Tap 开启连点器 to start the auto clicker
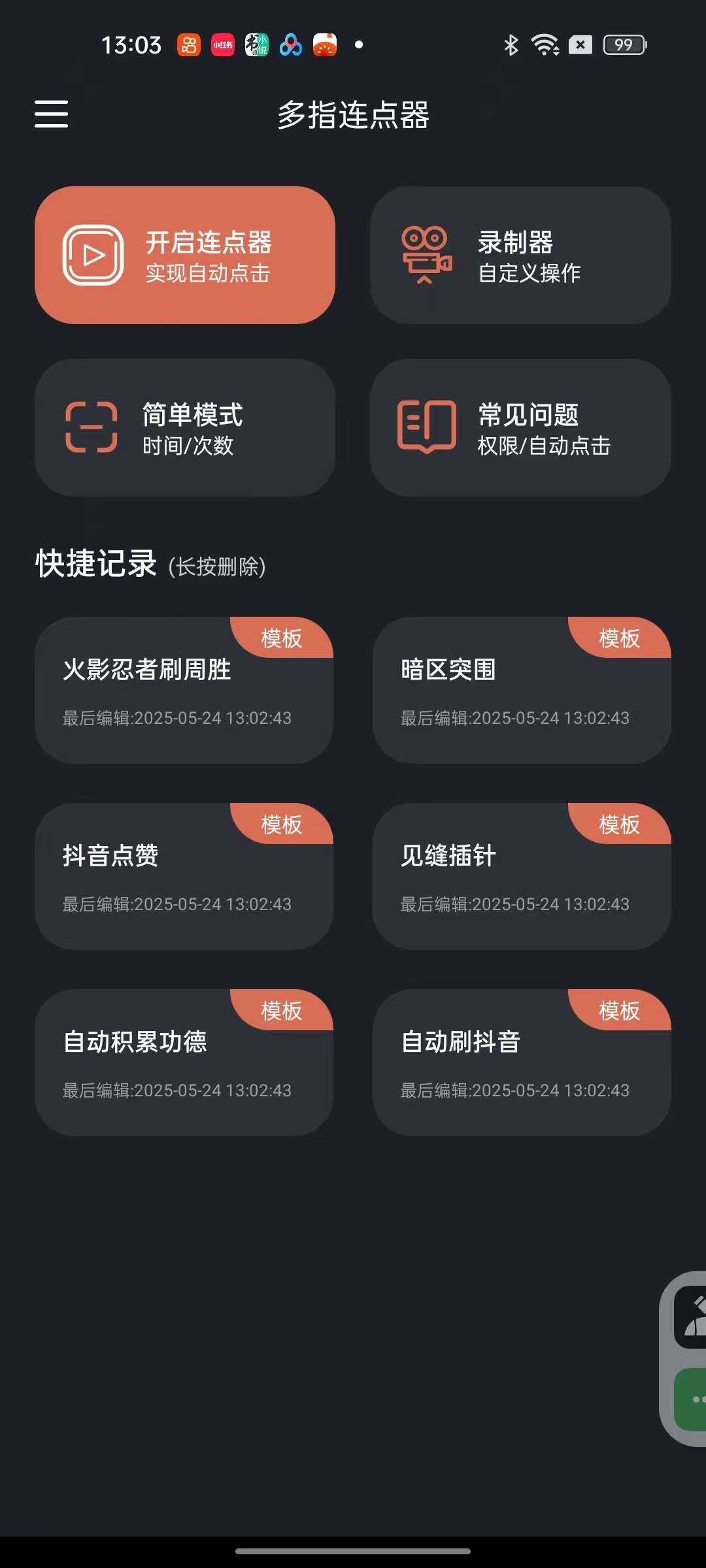The image size is (706, 1568). click(x=185, y=255)
